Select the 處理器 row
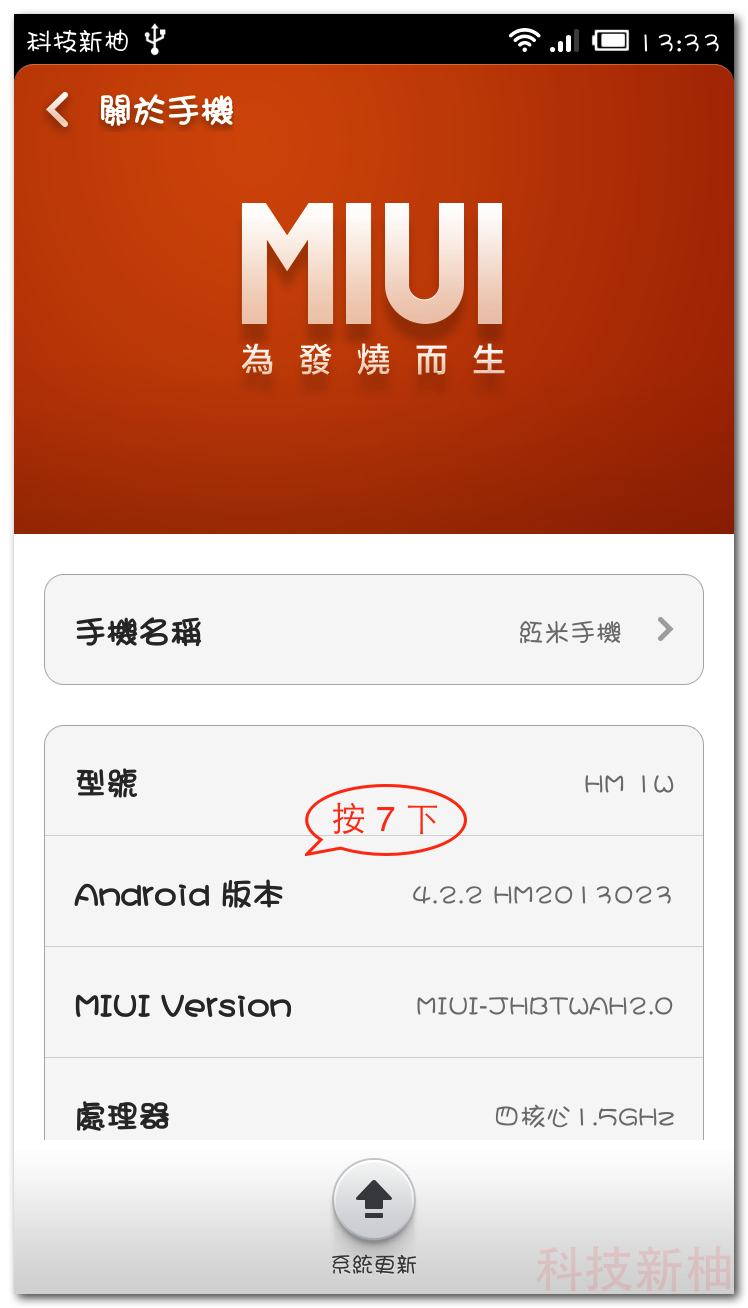 pos(374,1100)
